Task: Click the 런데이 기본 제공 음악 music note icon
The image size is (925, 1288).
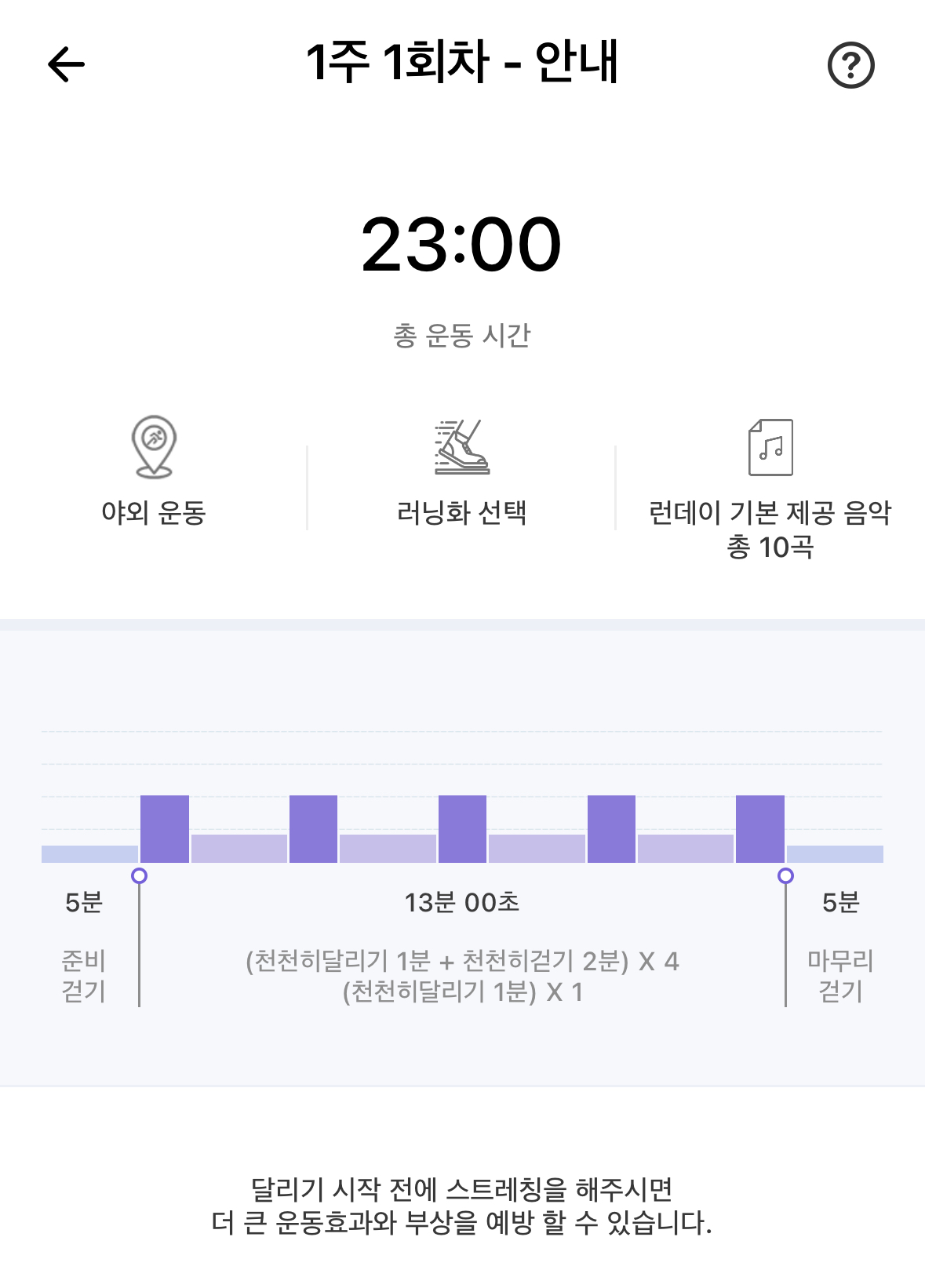Action: tap(771, 447)
